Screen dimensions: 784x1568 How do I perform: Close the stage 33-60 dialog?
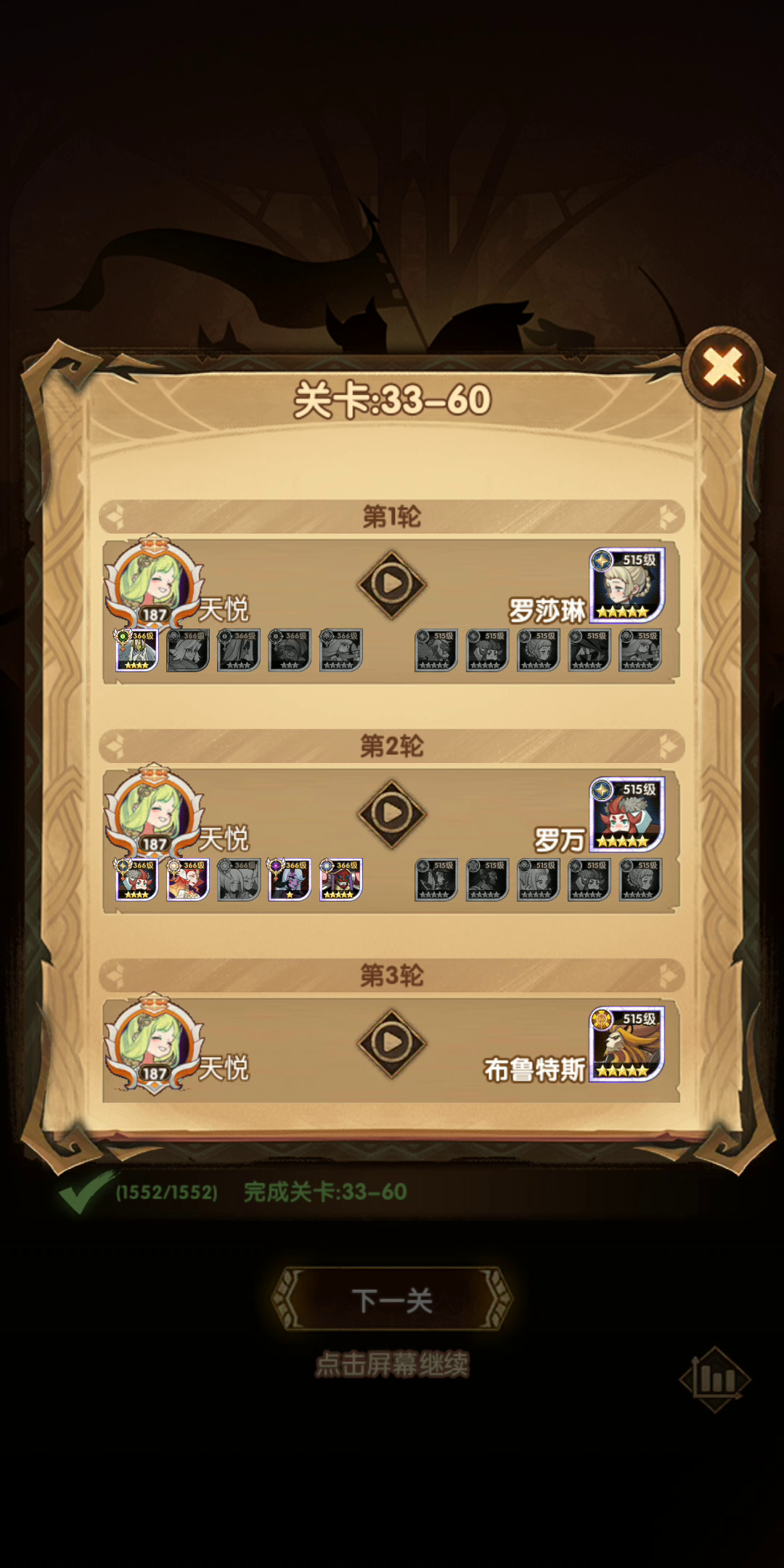723,367
